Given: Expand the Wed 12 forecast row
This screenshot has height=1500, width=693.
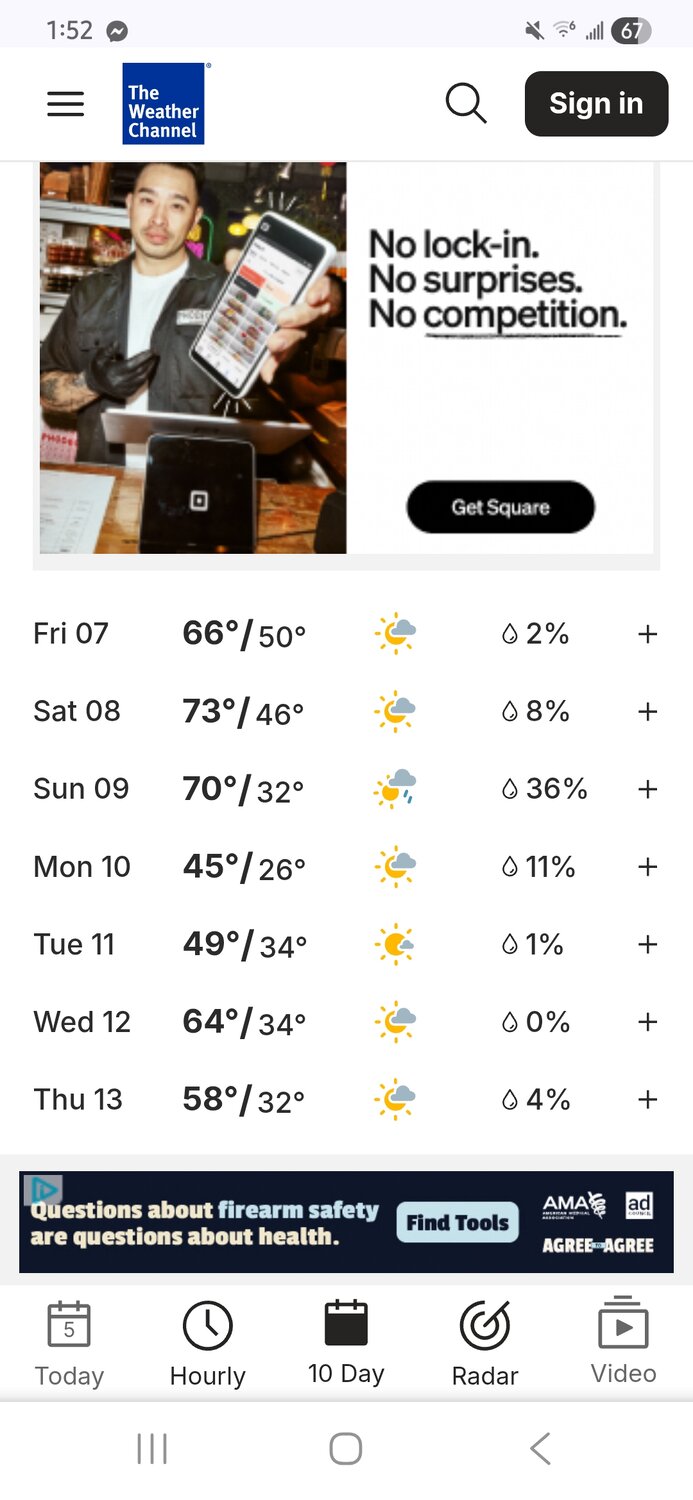Looking at the screenshot, I should (x=648, y=1022).
